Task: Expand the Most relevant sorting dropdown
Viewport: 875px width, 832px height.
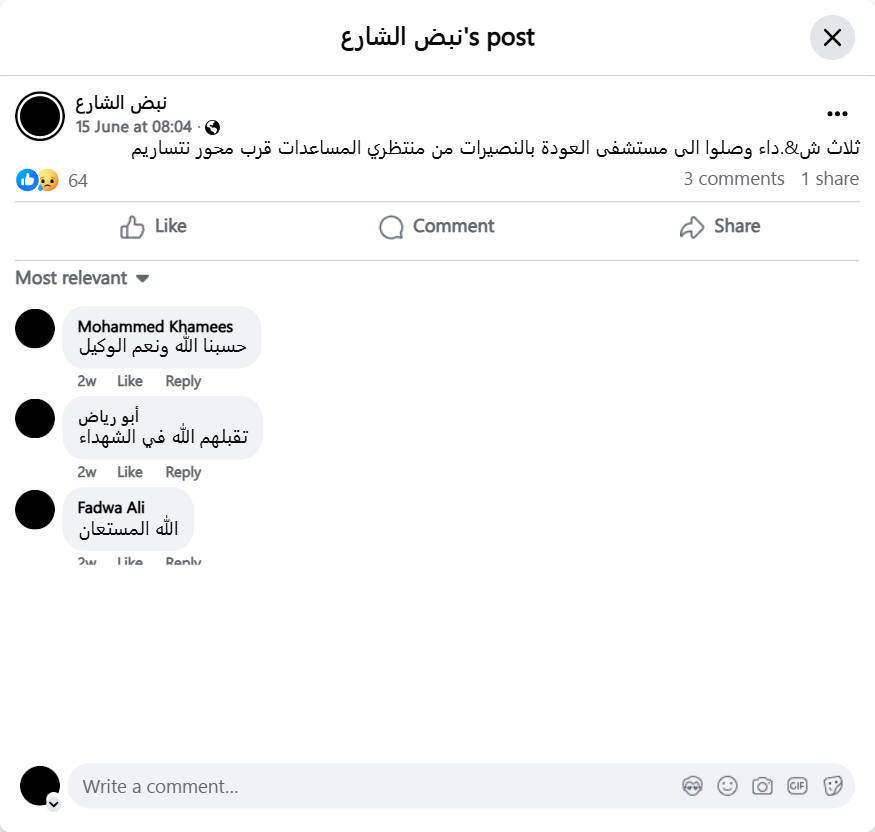Action: [x=83, y=278]
